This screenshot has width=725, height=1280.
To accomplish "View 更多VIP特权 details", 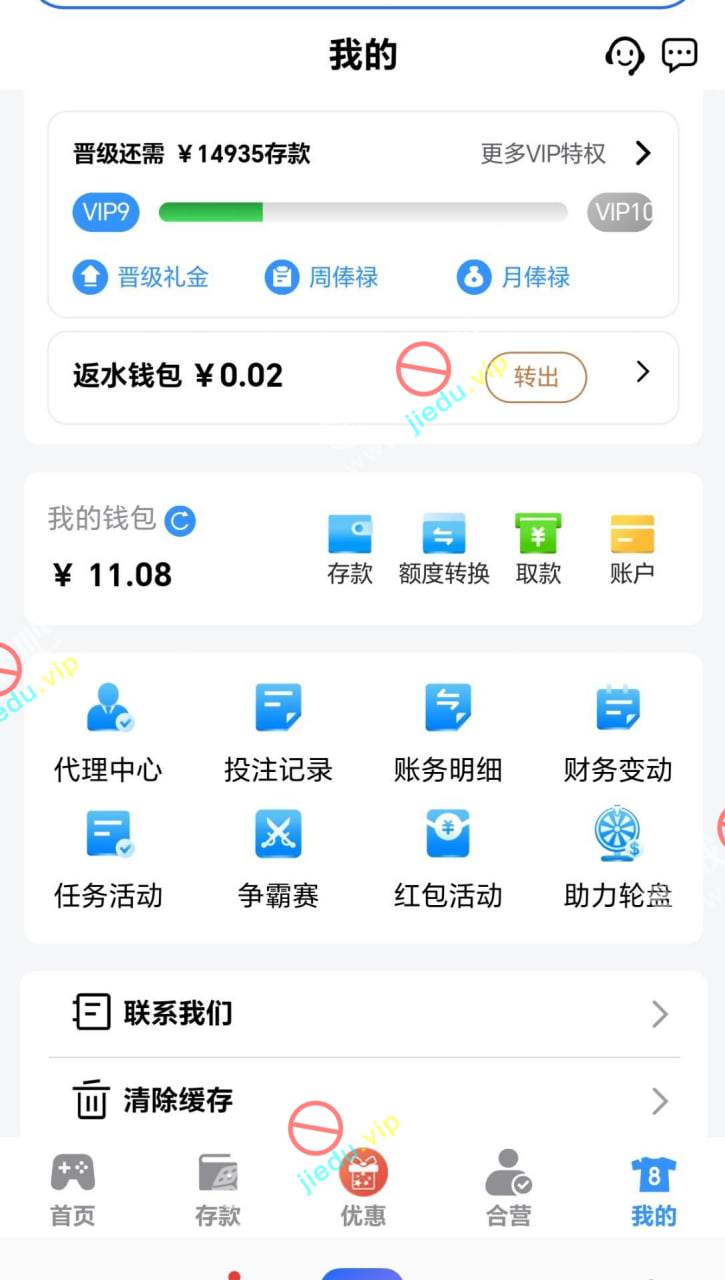I will click(565, 153).
